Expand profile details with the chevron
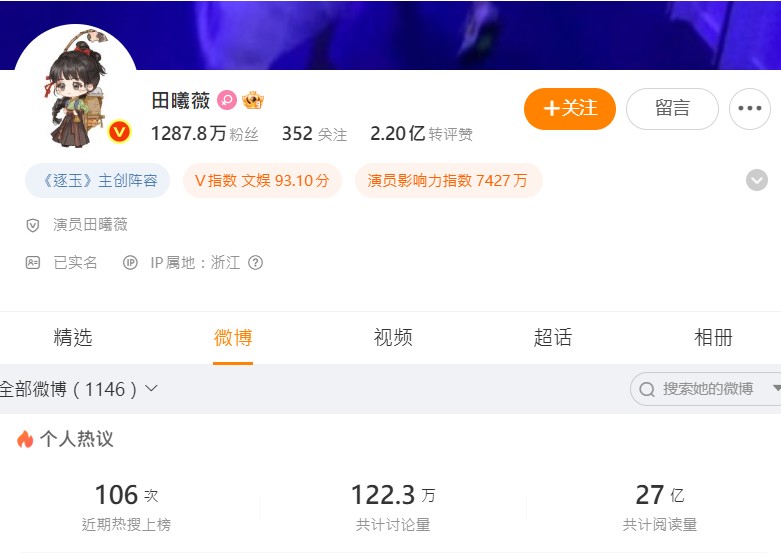Image resolution: width=781 pixels, height=553 pixels. 757,180
